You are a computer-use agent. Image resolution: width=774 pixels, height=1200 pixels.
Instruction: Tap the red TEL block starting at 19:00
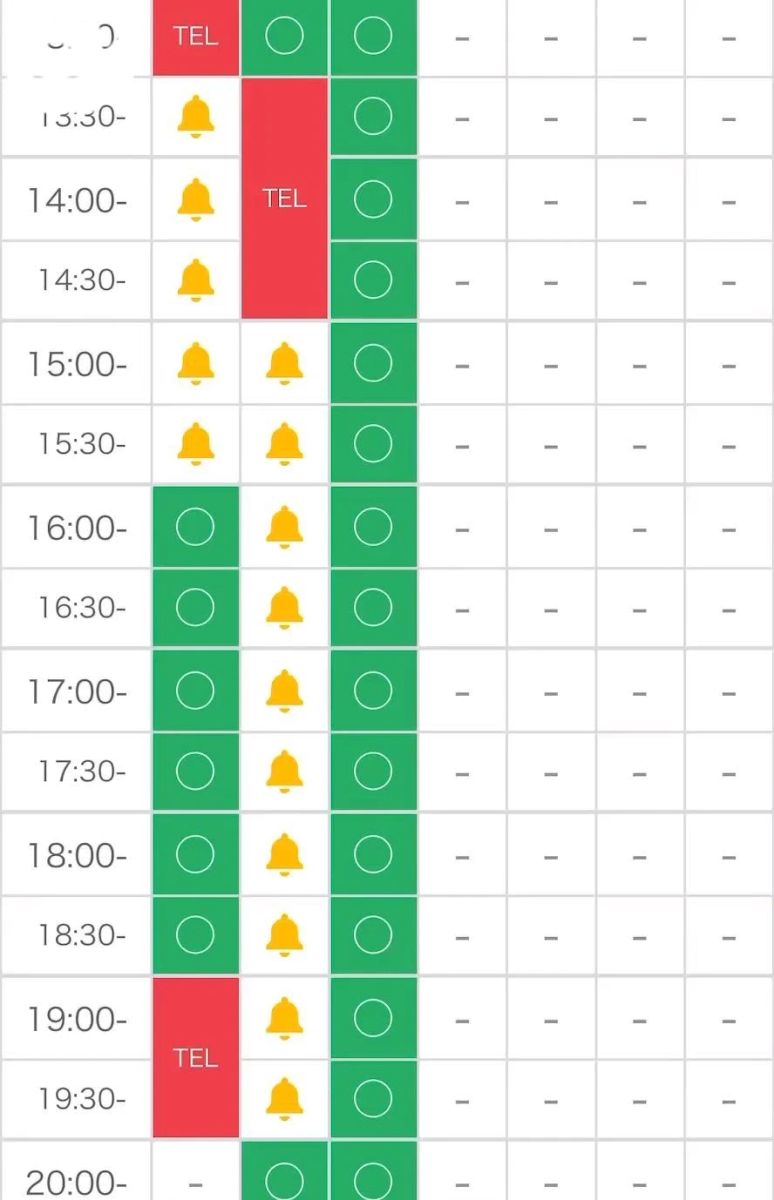[195, 1057]
